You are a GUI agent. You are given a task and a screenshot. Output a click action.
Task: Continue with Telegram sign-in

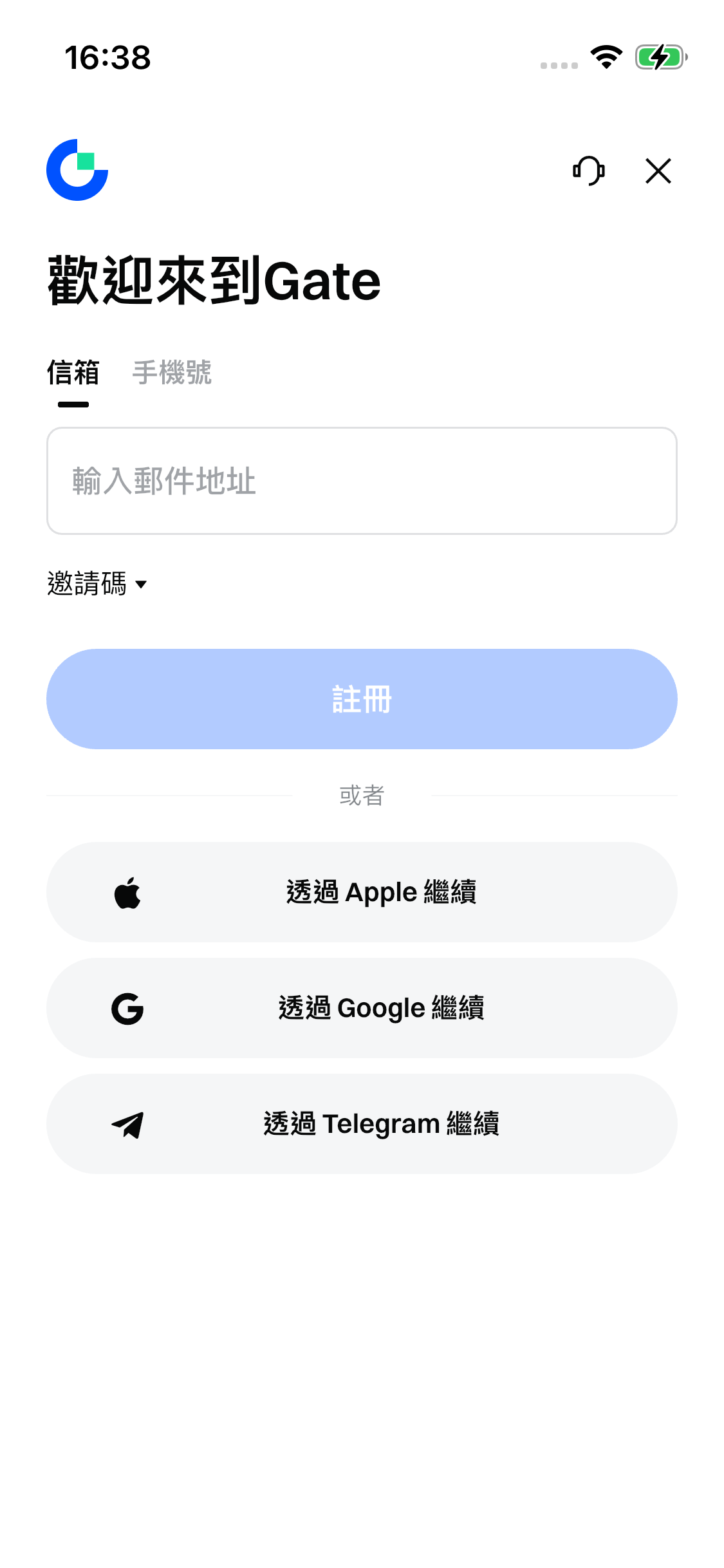(x=362, y=1124)
